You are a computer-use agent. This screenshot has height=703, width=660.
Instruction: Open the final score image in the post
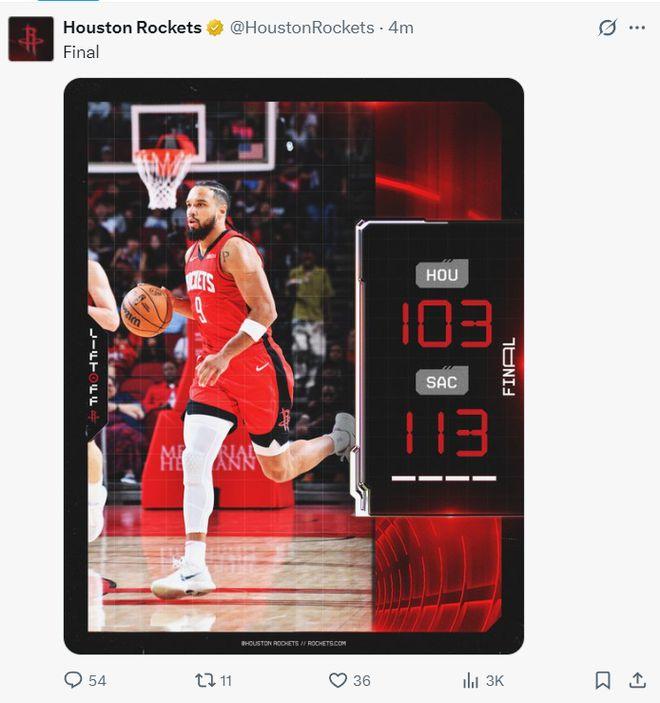(293, 365)
